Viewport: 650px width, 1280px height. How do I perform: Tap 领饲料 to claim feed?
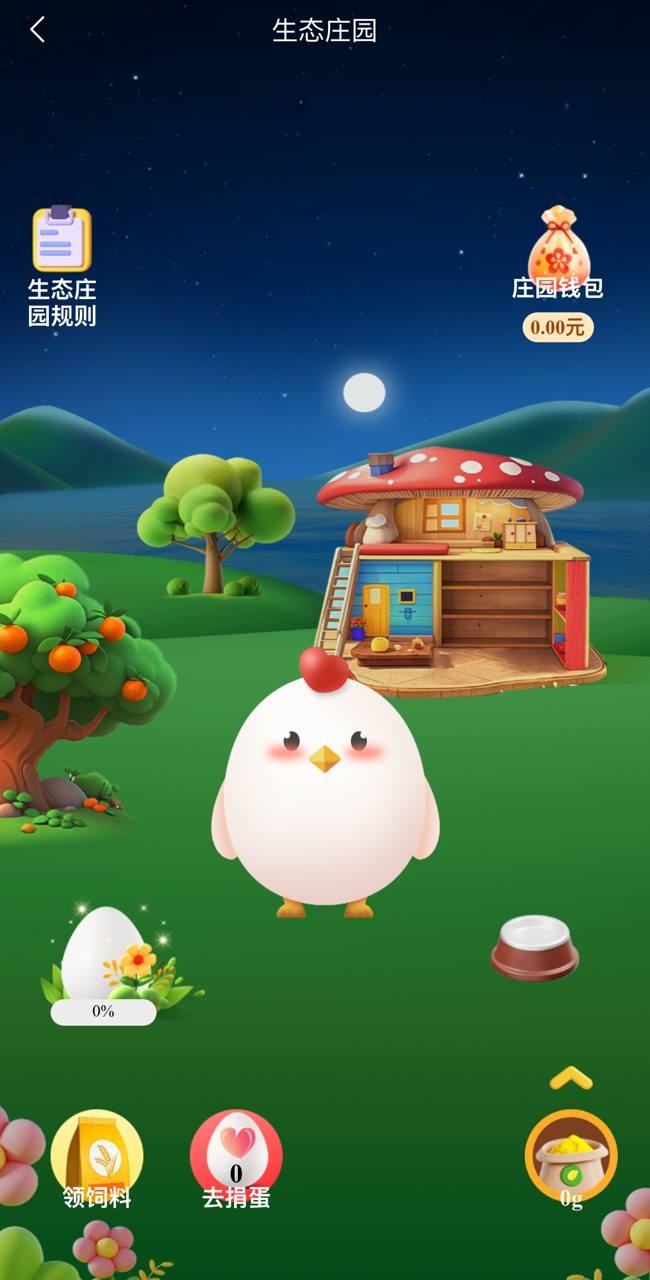97,1158
